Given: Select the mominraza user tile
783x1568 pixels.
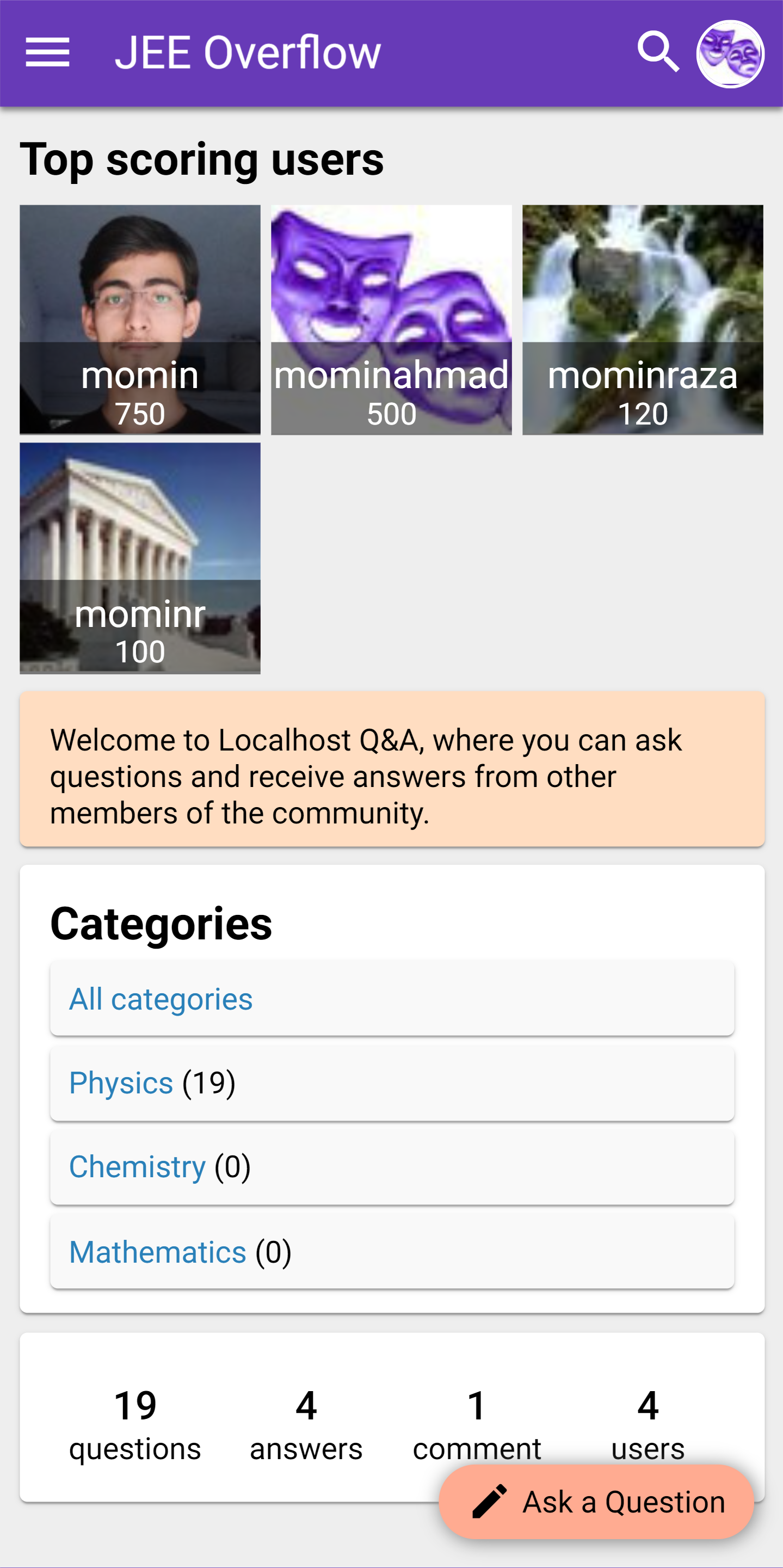Looking at the screenshot, I should click(x=643, y=319).
